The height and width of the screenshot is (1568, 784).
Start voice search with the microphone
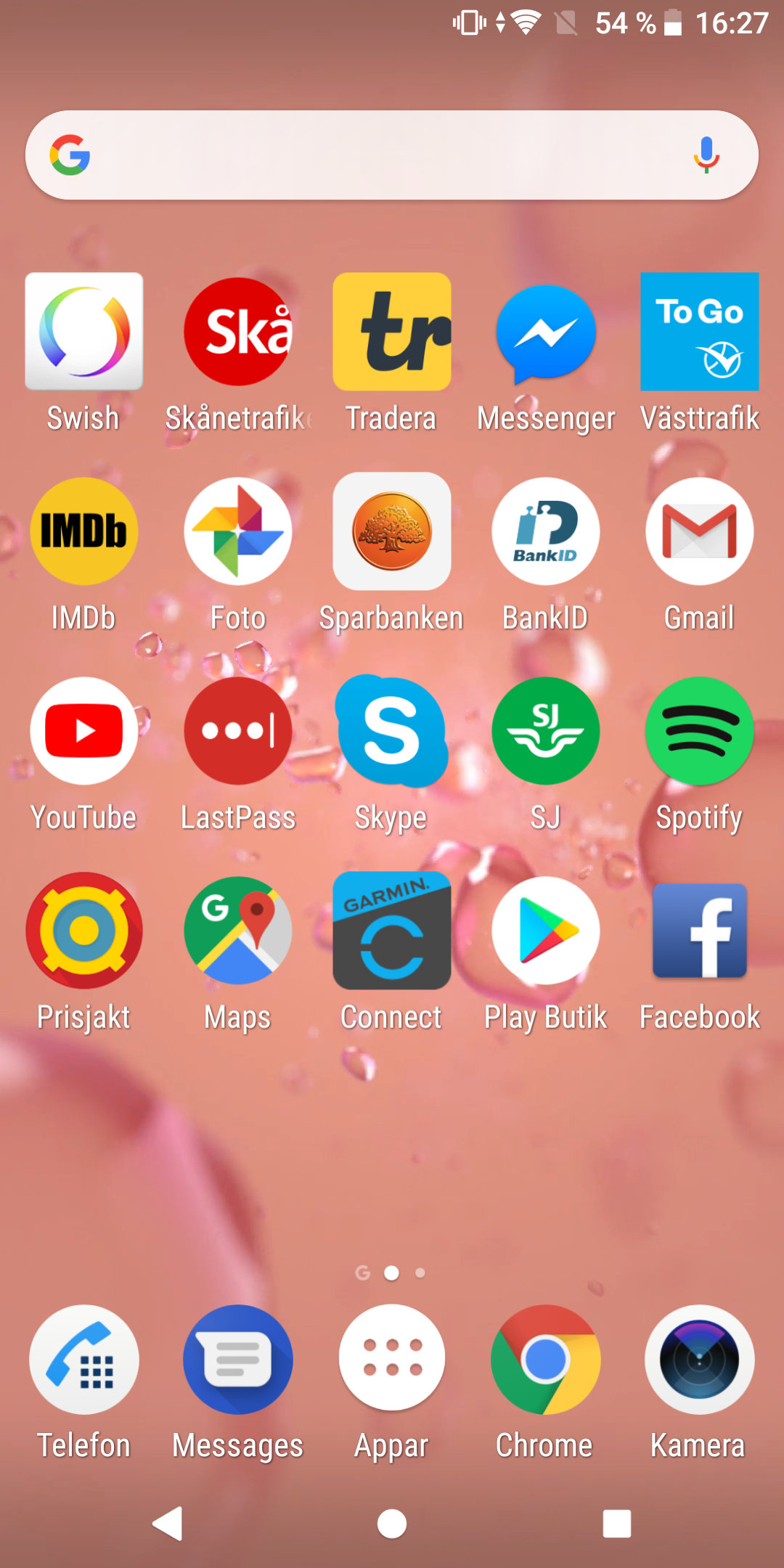706,155
